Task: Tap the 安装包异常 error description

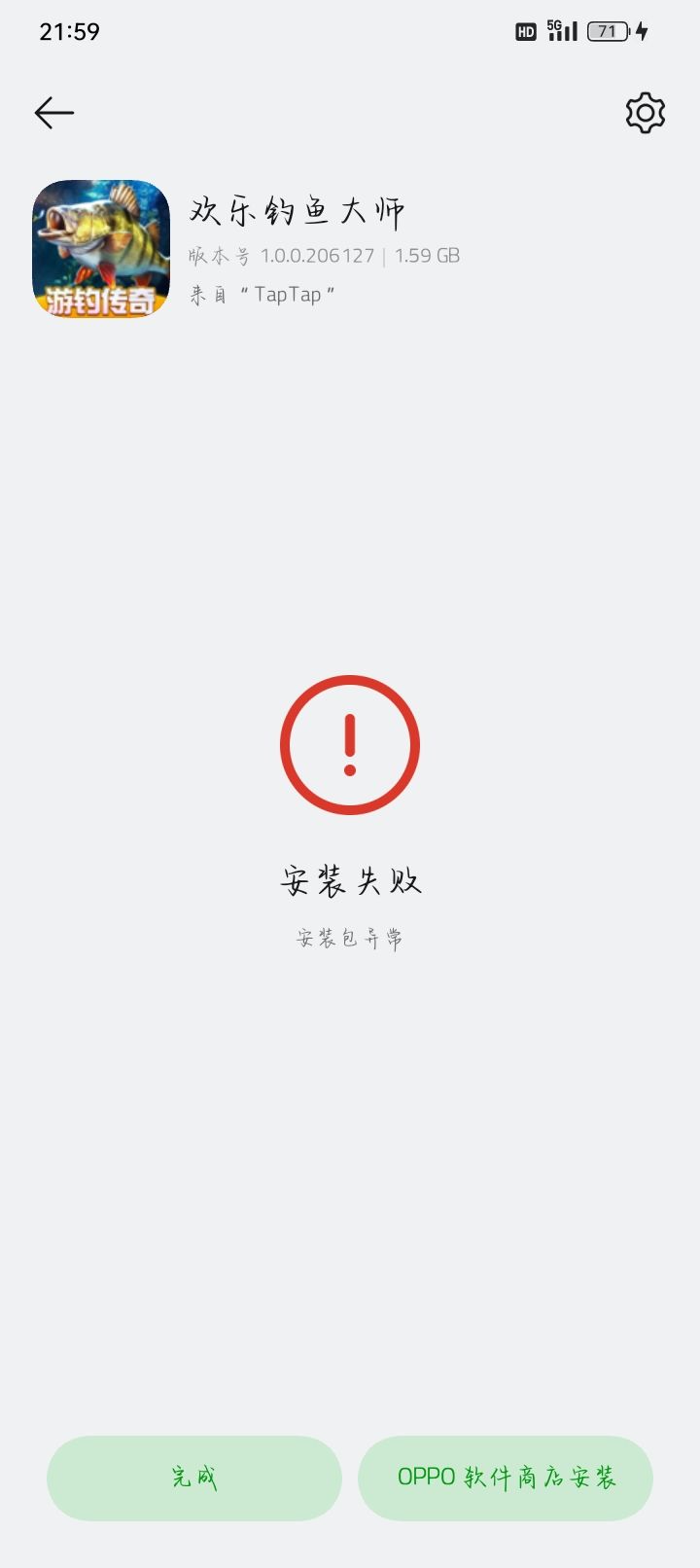Action: pyautogui.click(x=348, y=937)
